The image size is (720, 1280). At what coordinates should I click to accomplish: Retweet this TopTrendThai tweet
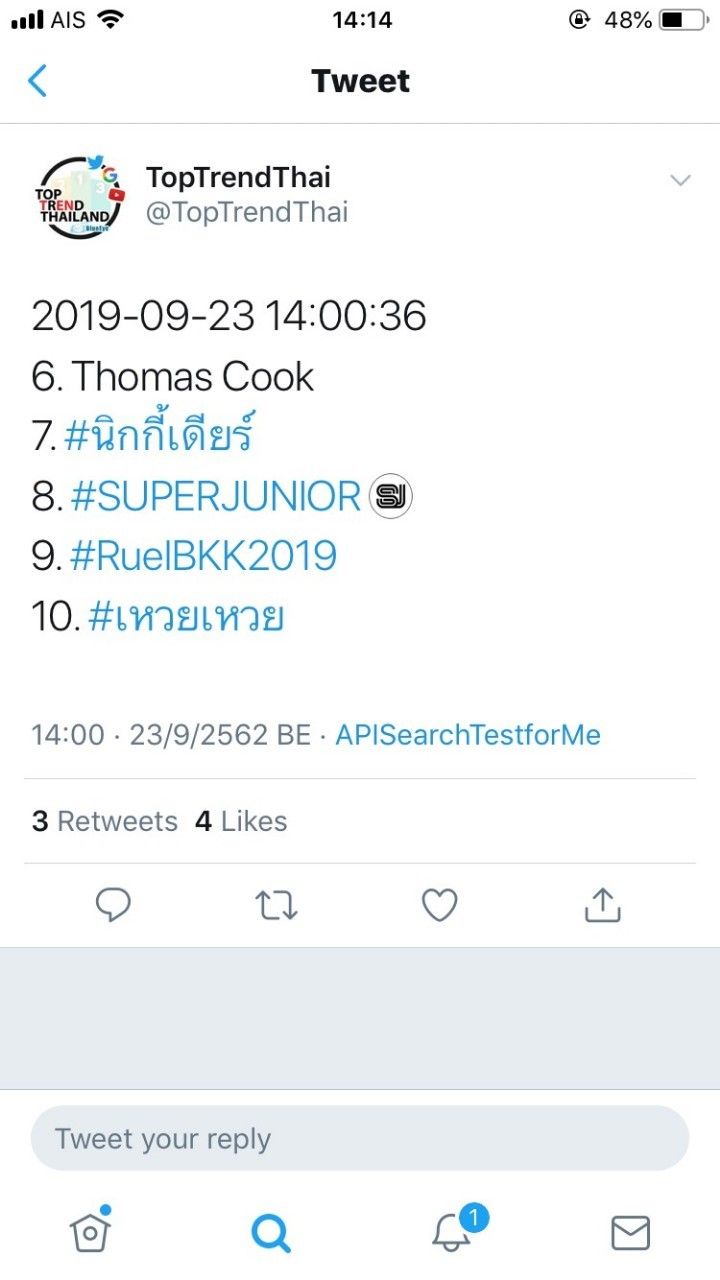[276, 905]
